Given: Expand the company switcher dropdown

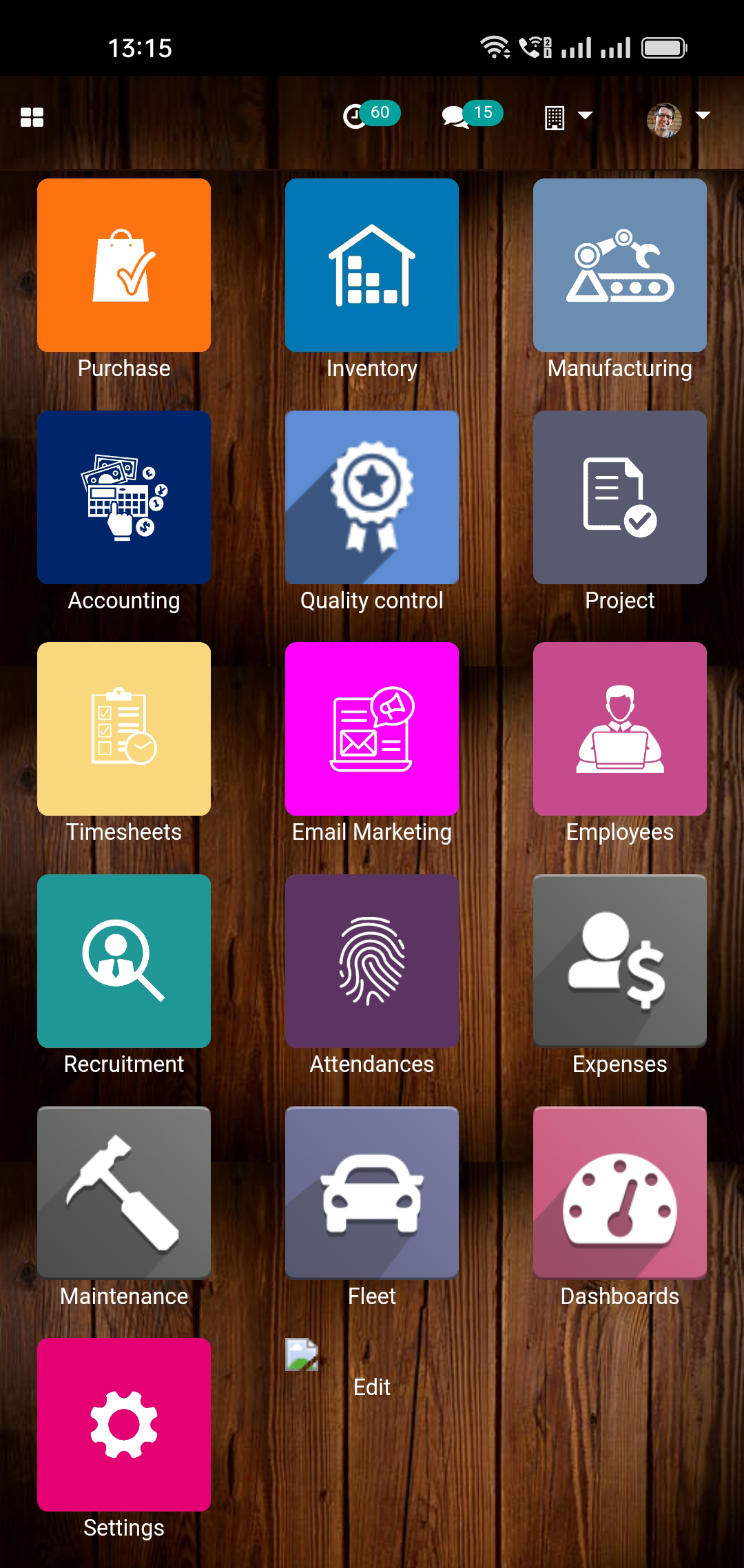Looking at the screenshot, I should pos(568,117).
